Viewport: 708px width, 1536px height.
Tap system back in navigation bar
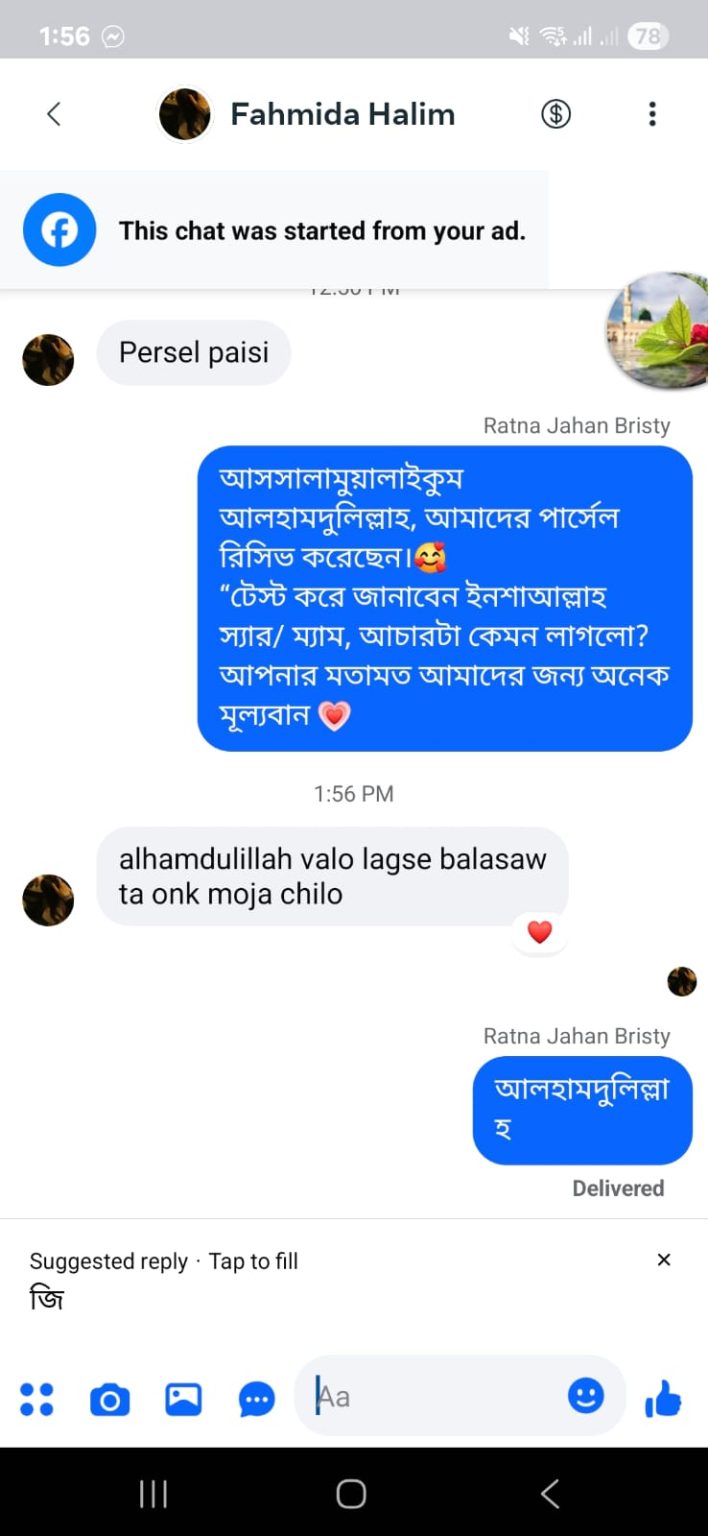pos(549,1494)
